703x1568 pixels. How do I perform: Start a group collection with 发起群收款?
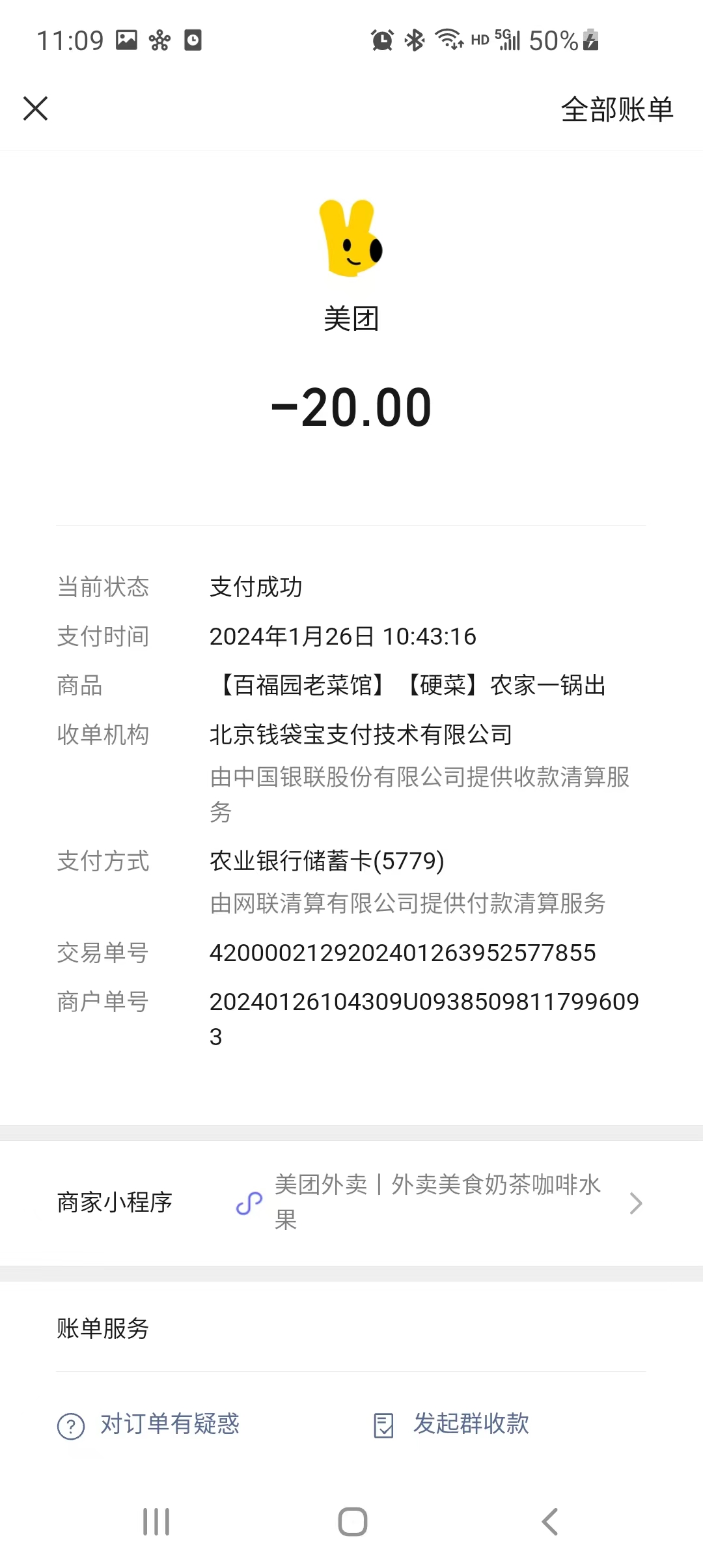452,1425
